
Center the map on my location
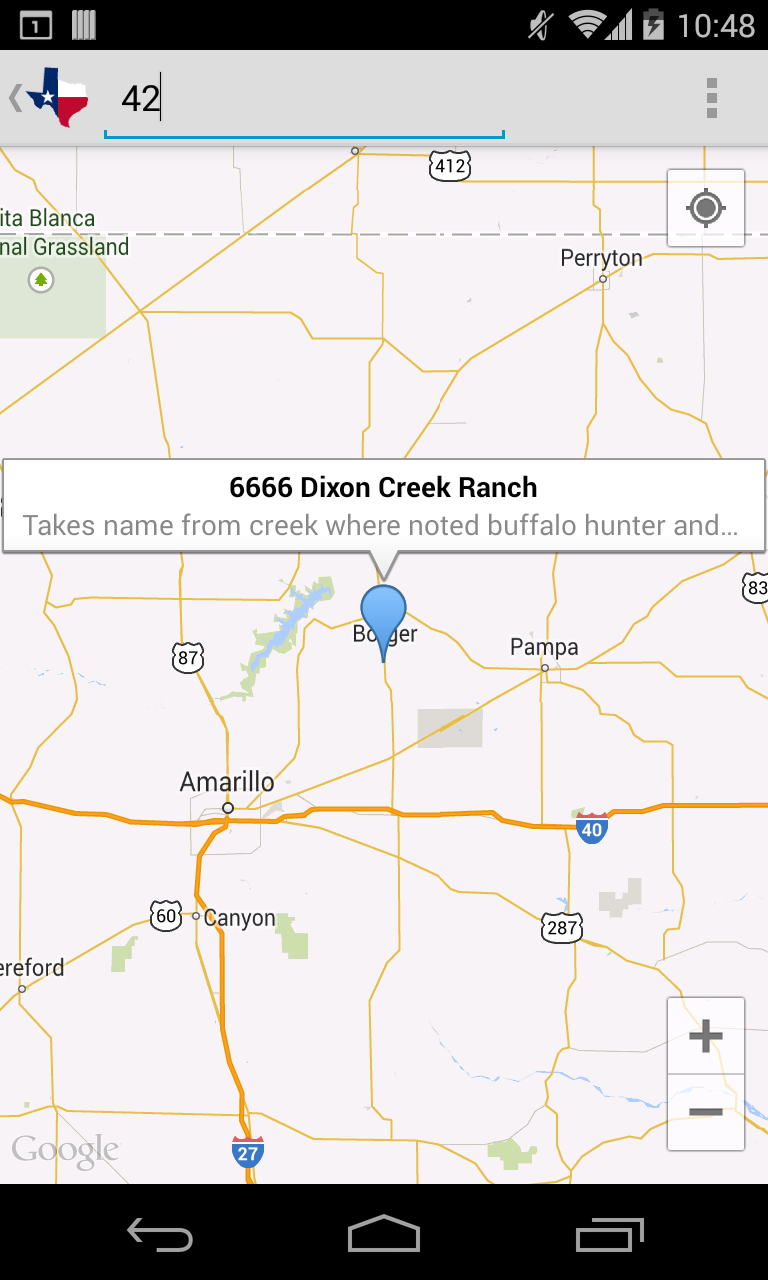706,208
